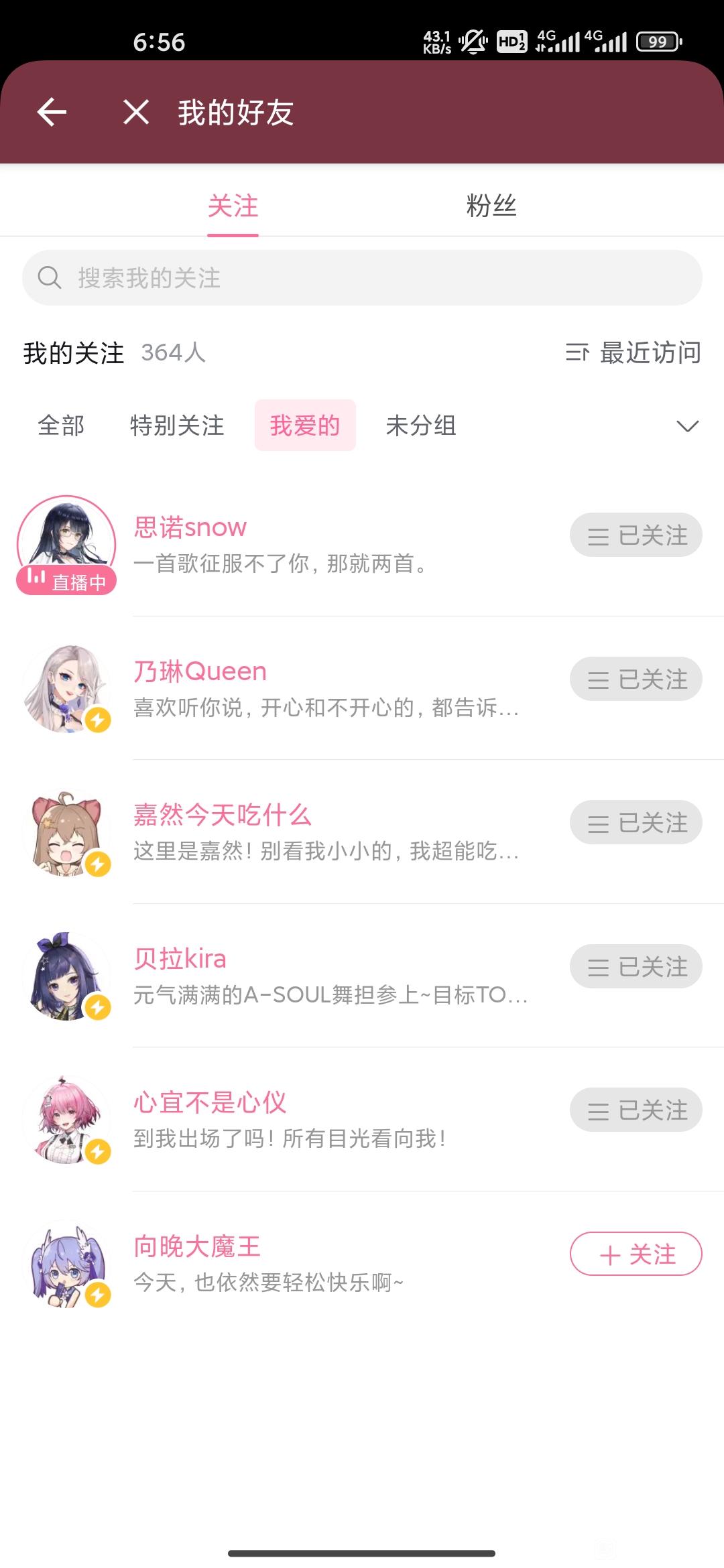Screen dimensions: 724x1568
Task: Change sort order via 最近访问
Action: click(633, 352)
